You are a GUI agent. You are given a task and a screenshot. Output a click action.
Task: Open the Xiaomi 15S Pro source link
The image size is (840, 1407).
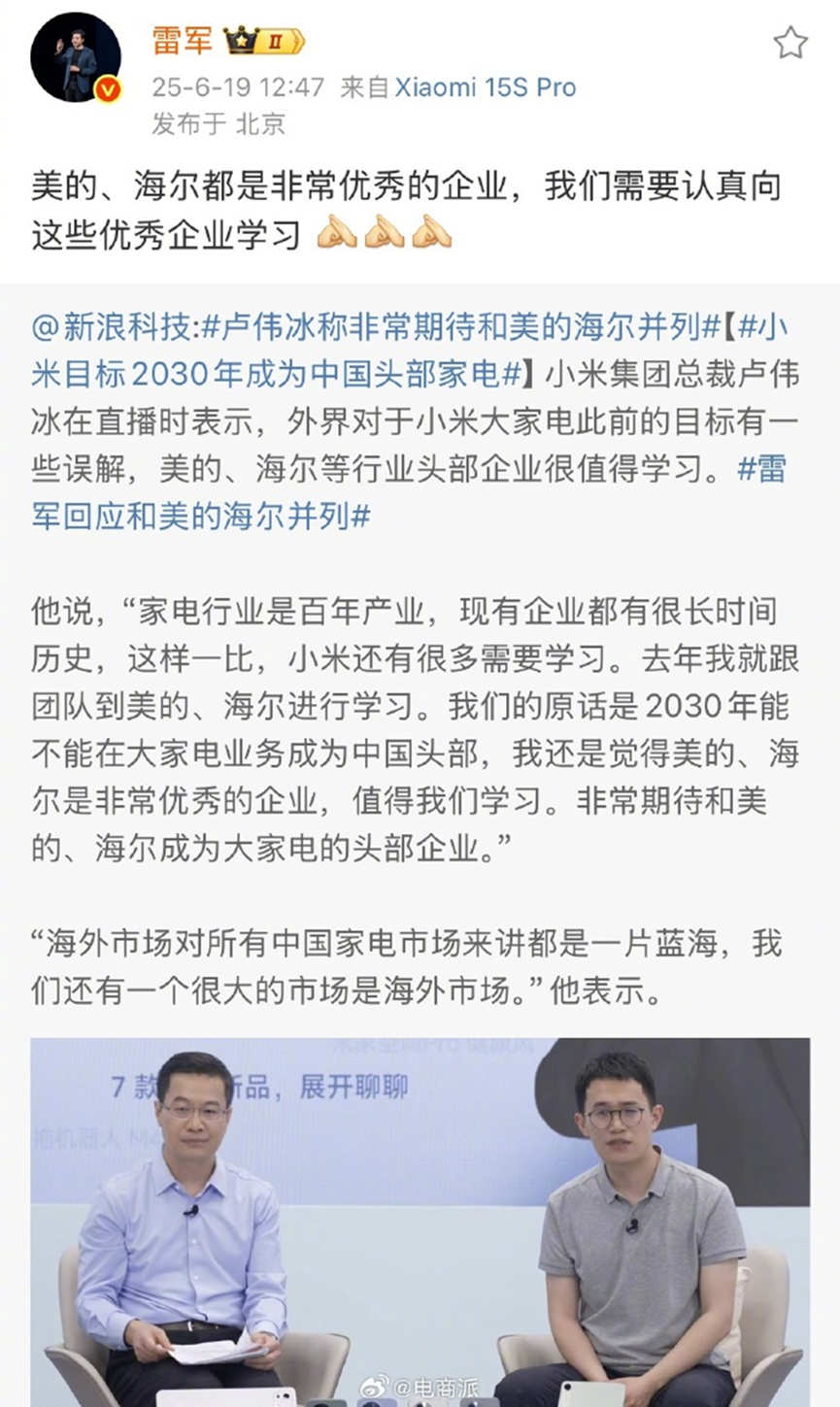point(486,87)
